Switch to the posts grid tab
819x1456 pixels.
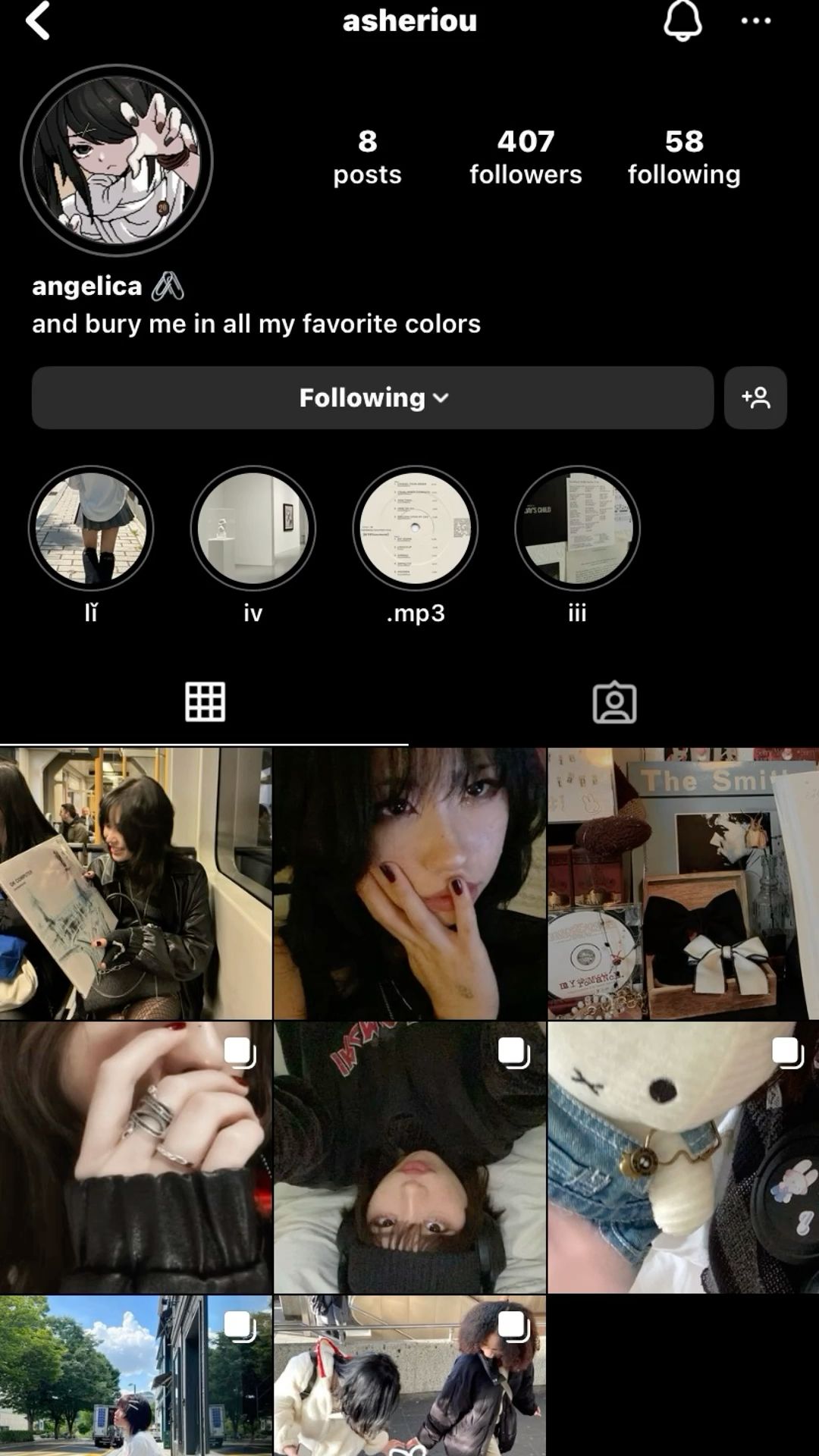205,701
